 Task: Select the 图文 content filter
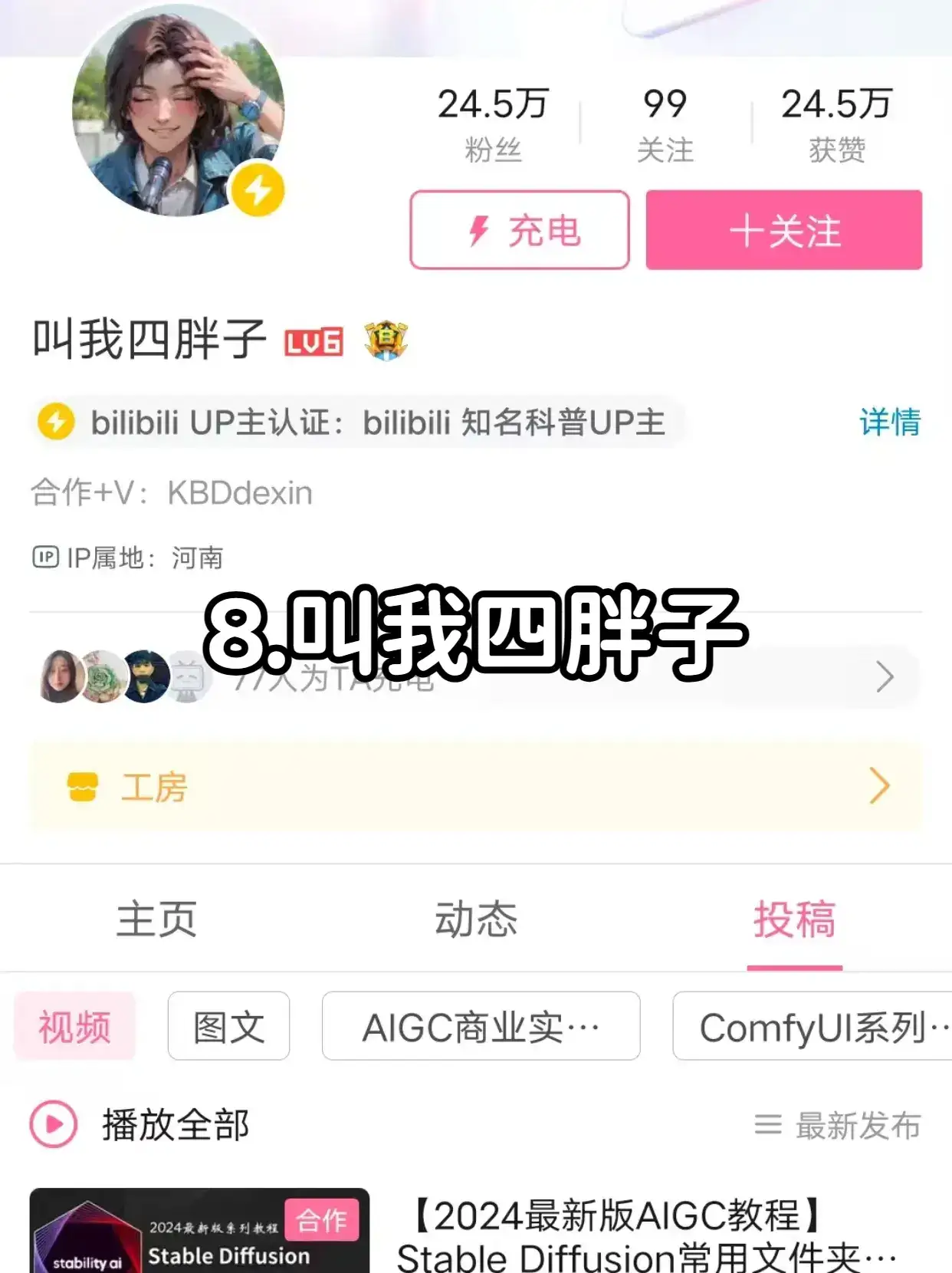tap(228, 1026)
